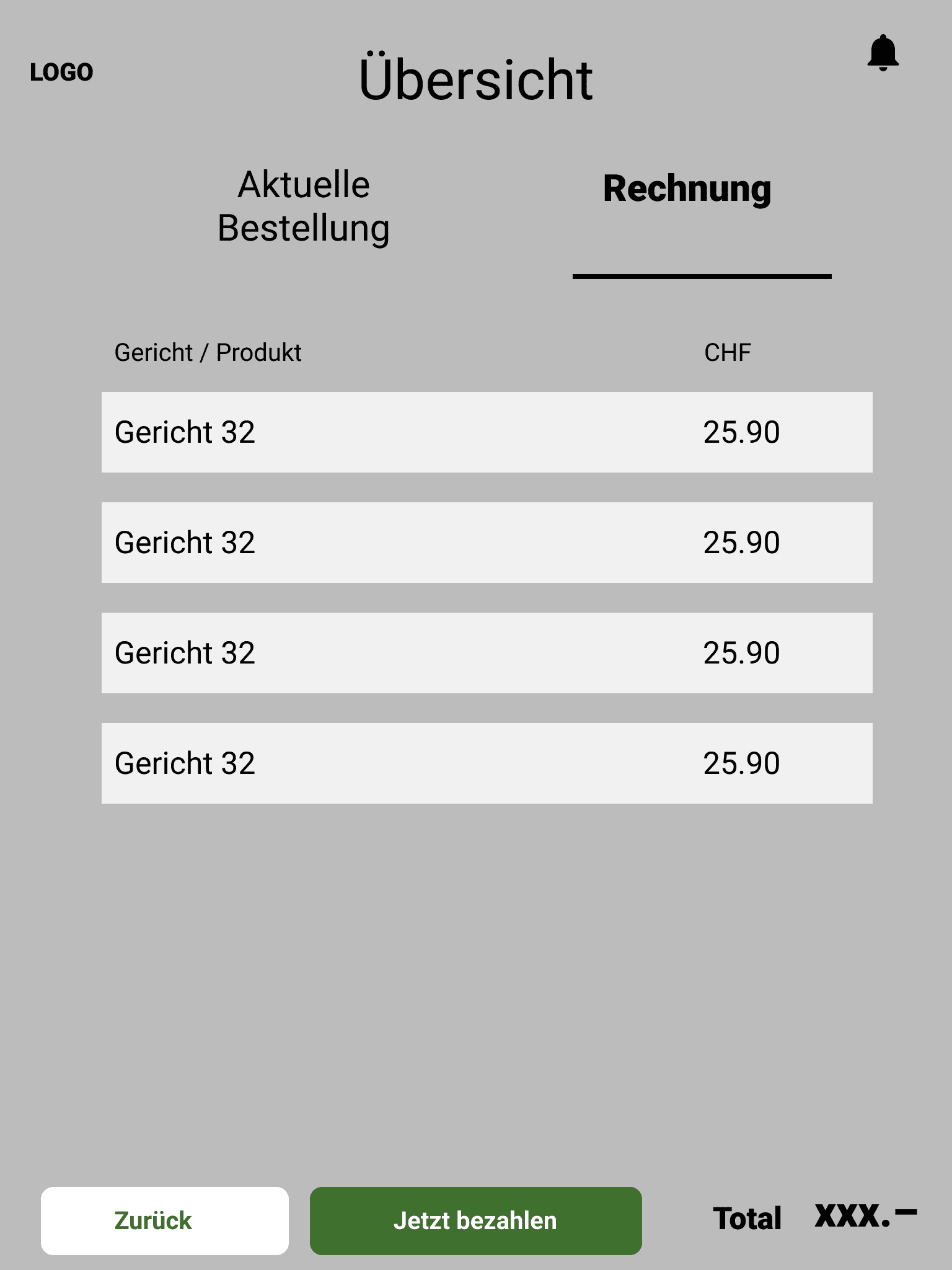952x1270 pixels.
Task: Tap the last Gericht 32 entry
Action: pyautogui.click(x=486, y=764)
